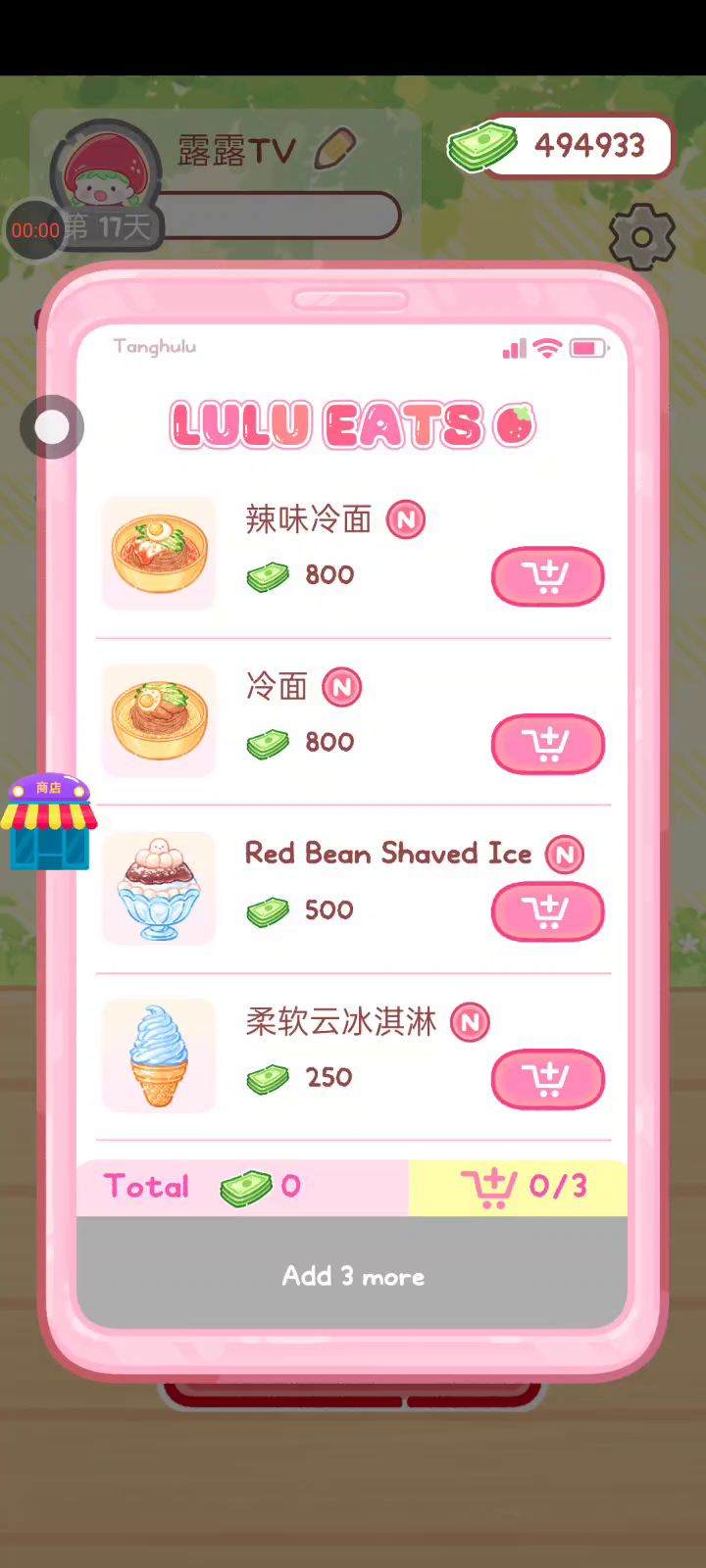Open the 商店 shop icon
The height and width of the screenshot is (1568, 706).
pyautogui.click(x=49, y=823)
